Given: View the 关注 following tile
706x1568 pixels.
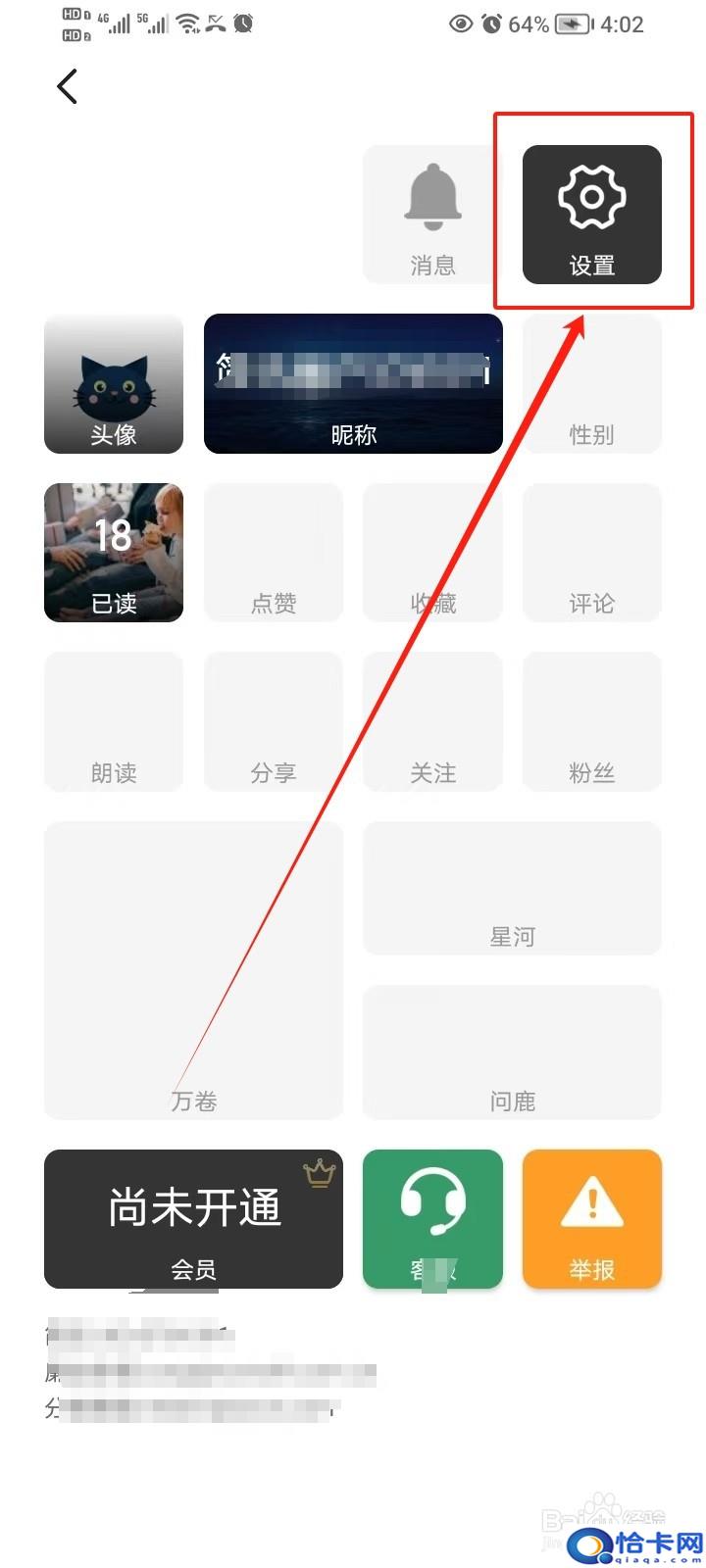Looking at the screenshot, I should tap(432, 722).
